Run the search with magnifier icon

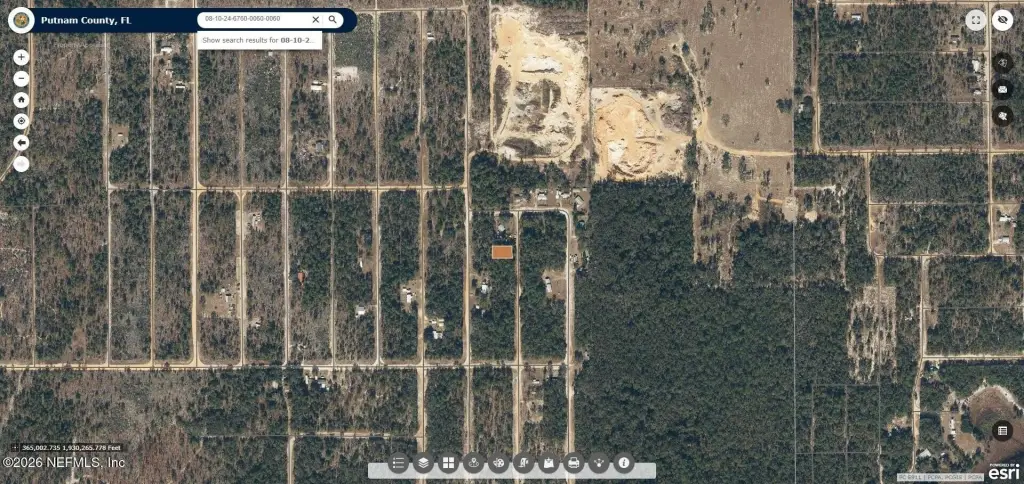coord(334,19)
